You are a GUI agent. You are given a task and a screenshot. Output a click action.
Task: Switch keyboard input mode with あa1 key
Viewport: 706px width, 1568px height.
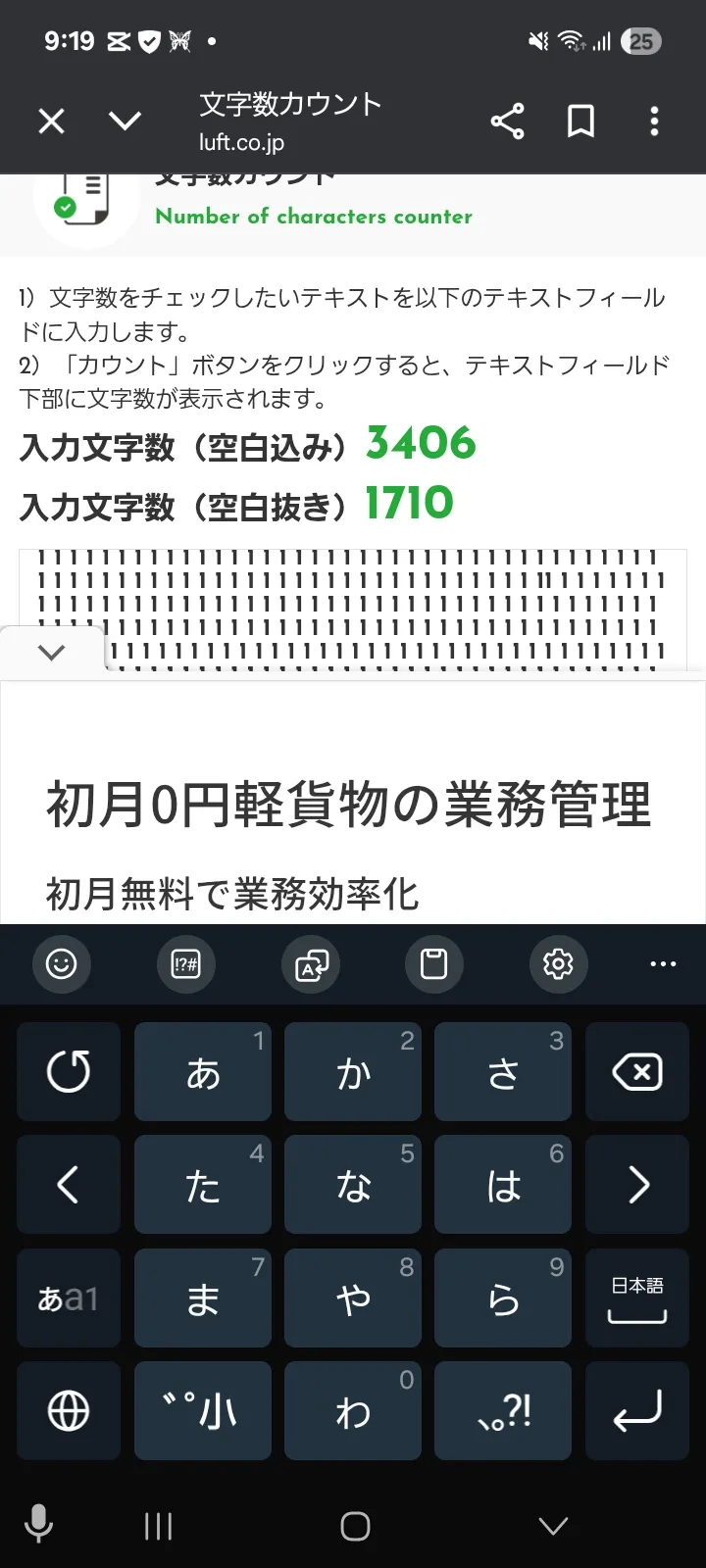69,1298
